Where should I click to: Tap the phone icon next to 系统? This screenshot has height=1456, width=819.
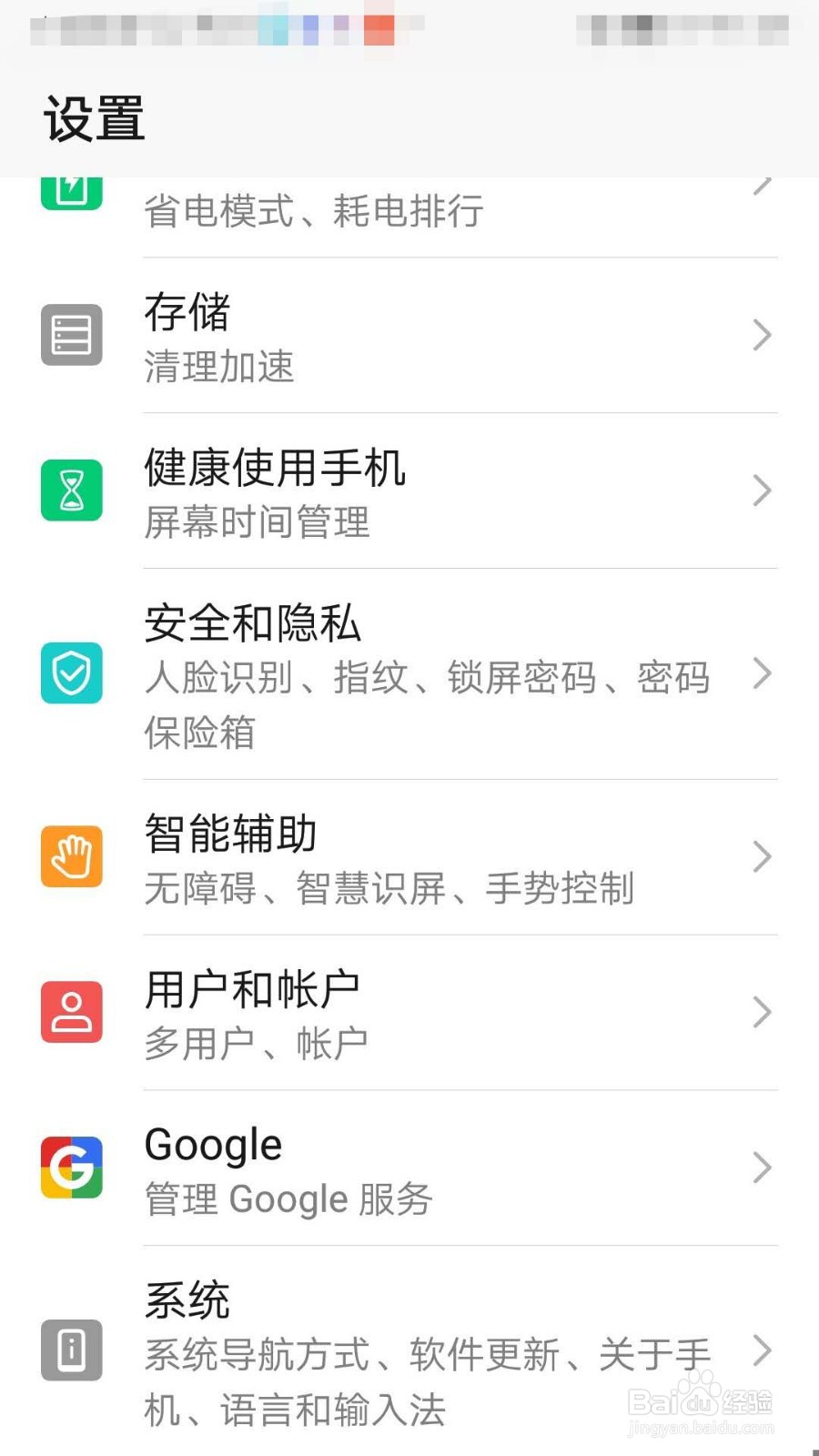72,1350
